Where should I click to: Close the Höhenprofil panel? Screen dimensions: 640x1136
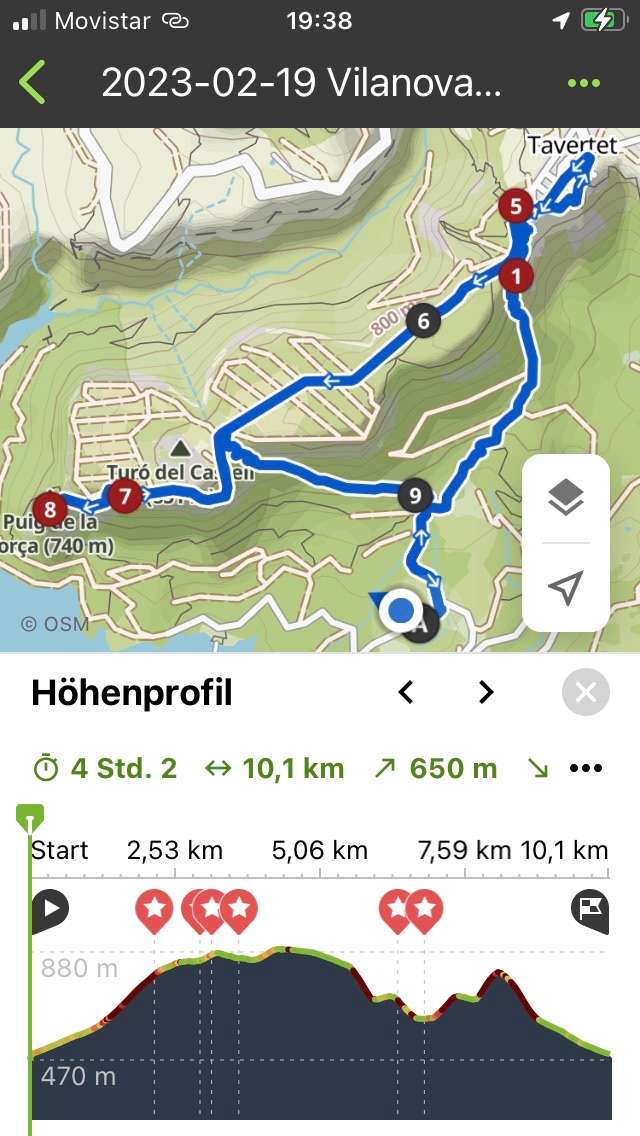586,692
